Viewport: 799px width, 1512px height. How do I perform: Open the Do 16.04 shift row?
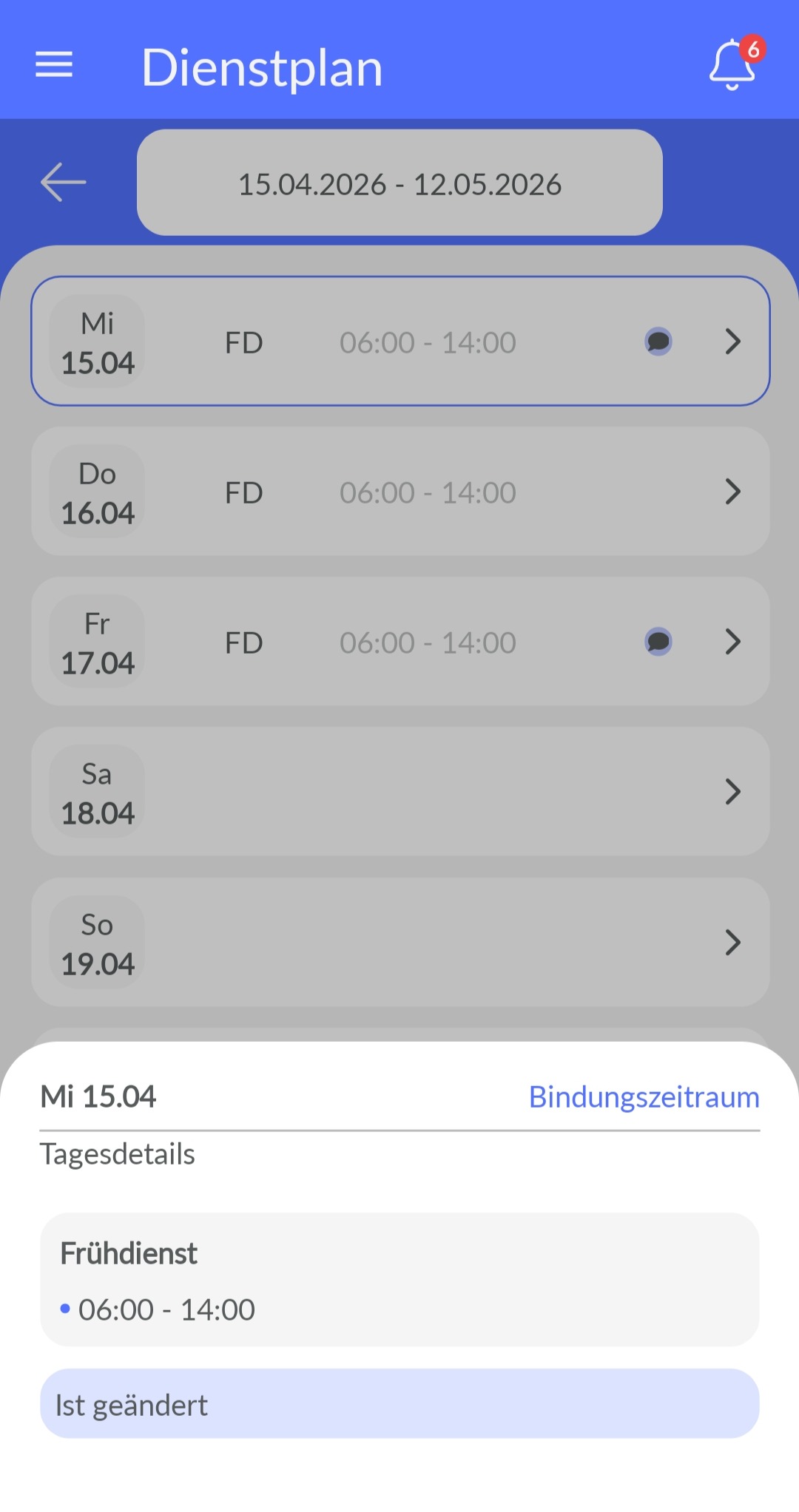click(399, 492)
